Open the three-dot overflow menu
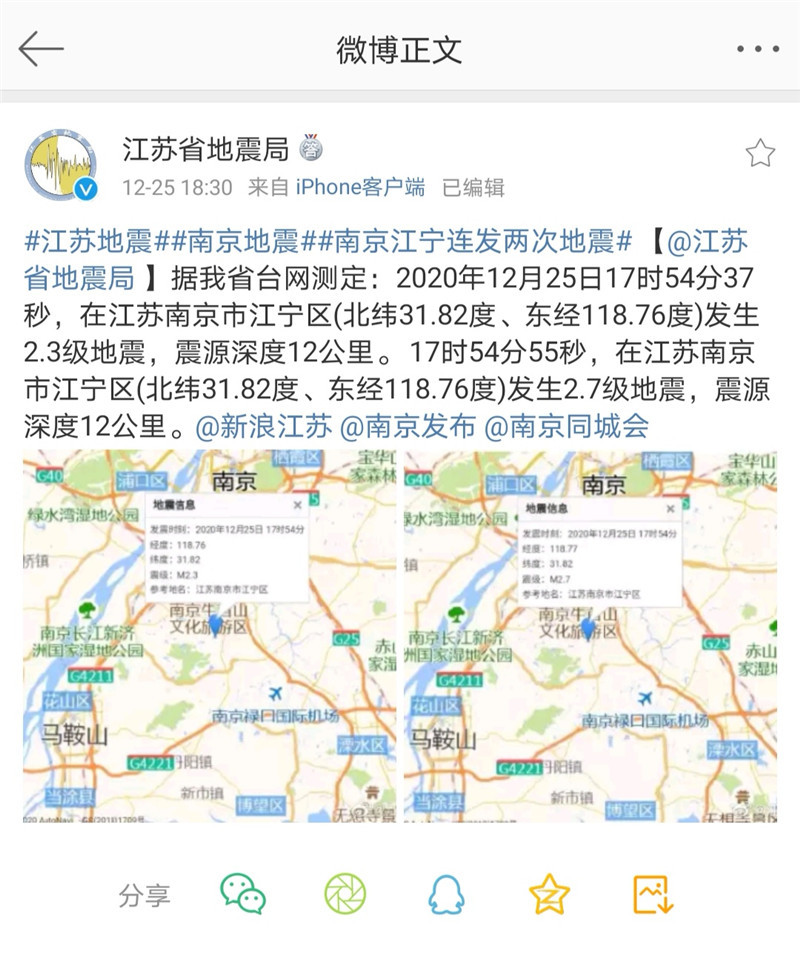Screen dimensions: 800x969 758,48
